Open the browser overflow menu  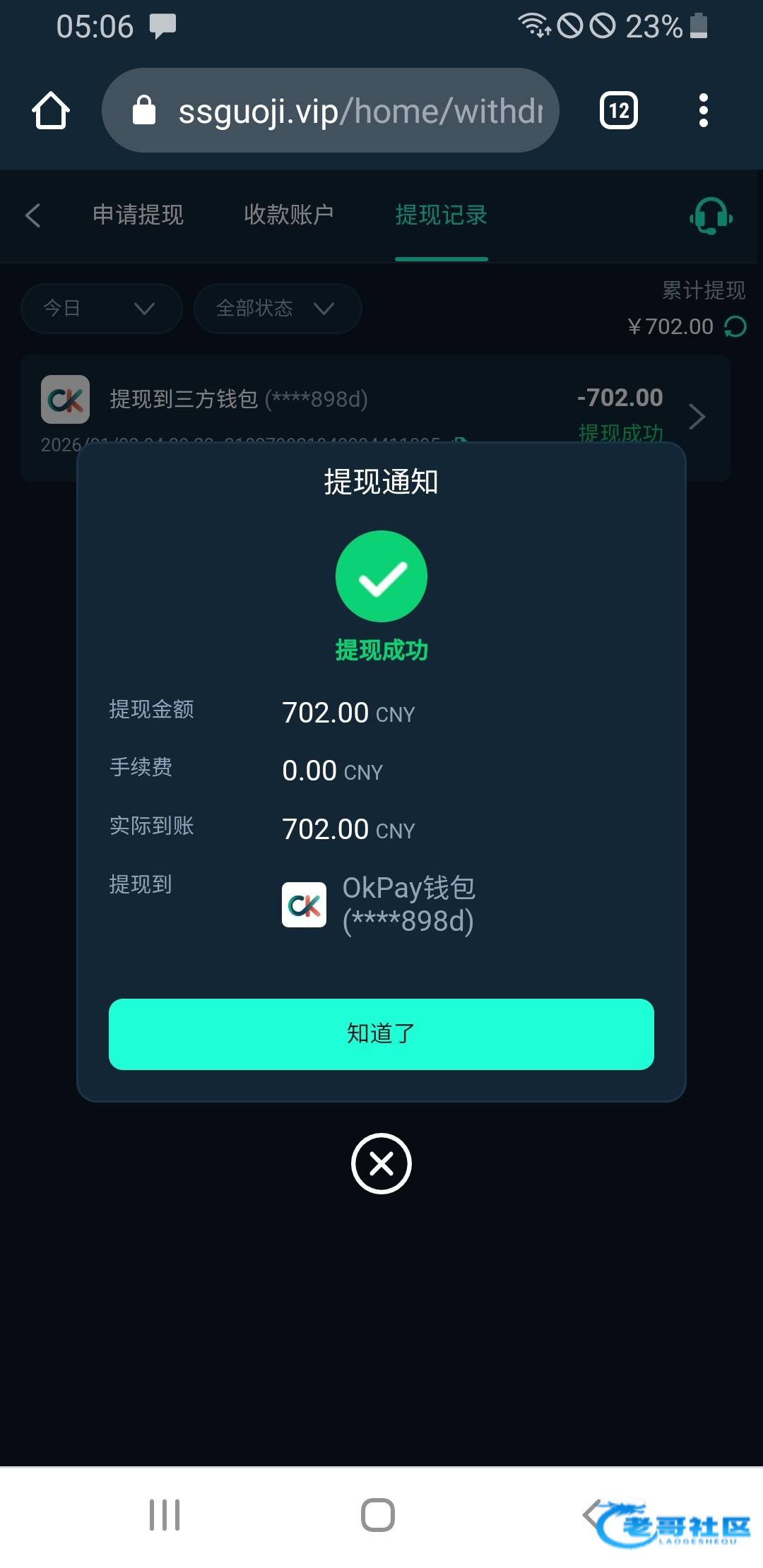702,111
